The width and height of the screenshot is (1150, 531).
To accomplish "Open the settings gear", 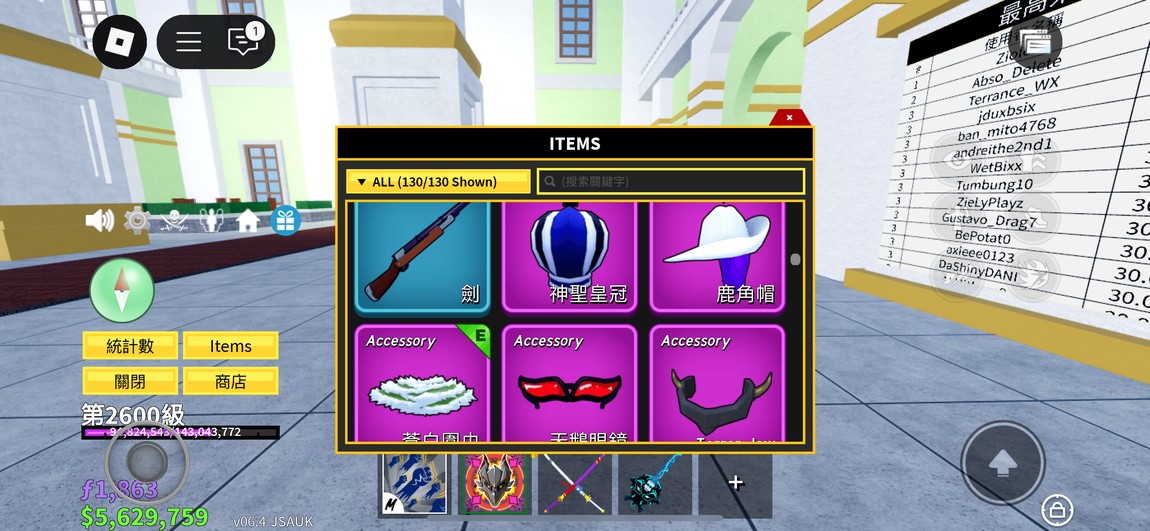I will click(x=137, y=220).
